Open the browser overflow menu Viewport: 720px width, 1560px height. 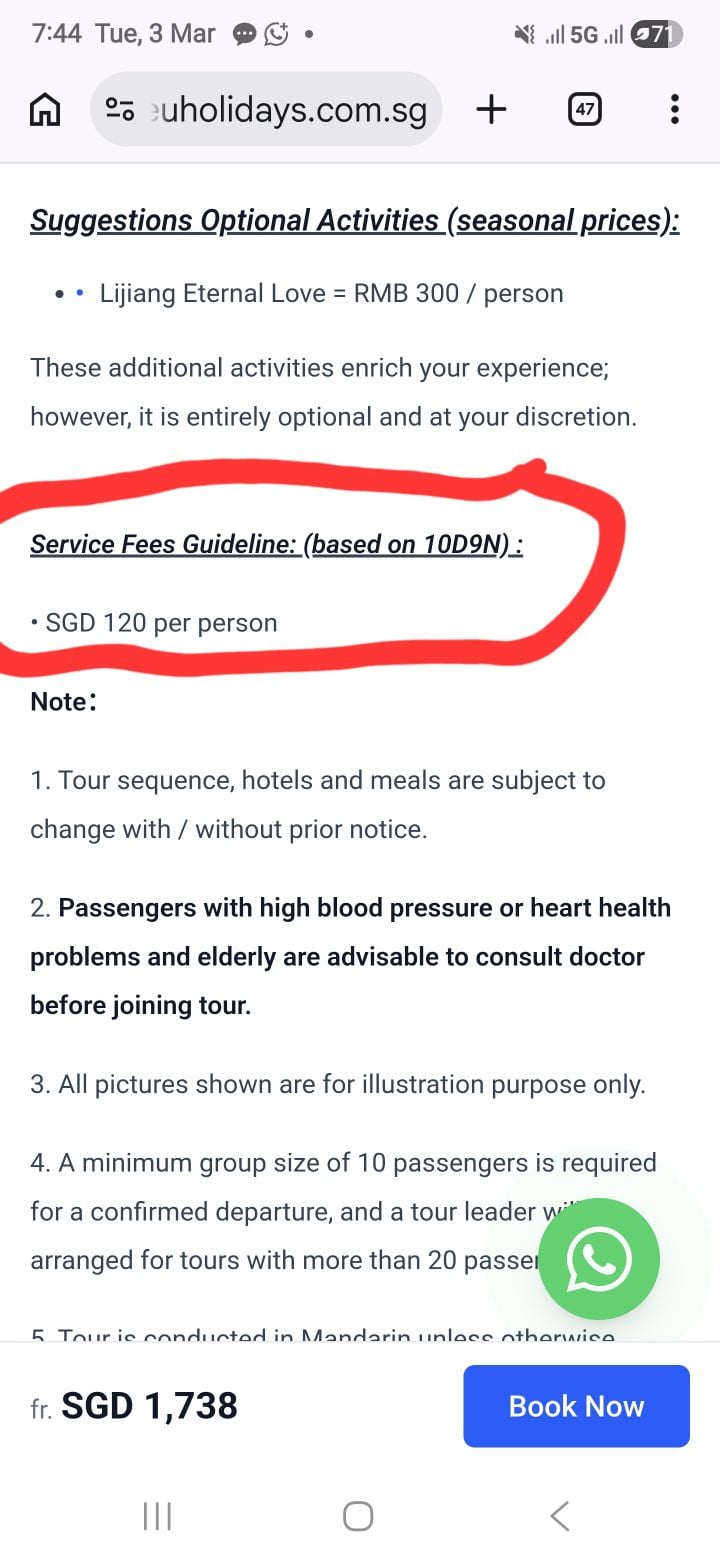pos(675,110)
